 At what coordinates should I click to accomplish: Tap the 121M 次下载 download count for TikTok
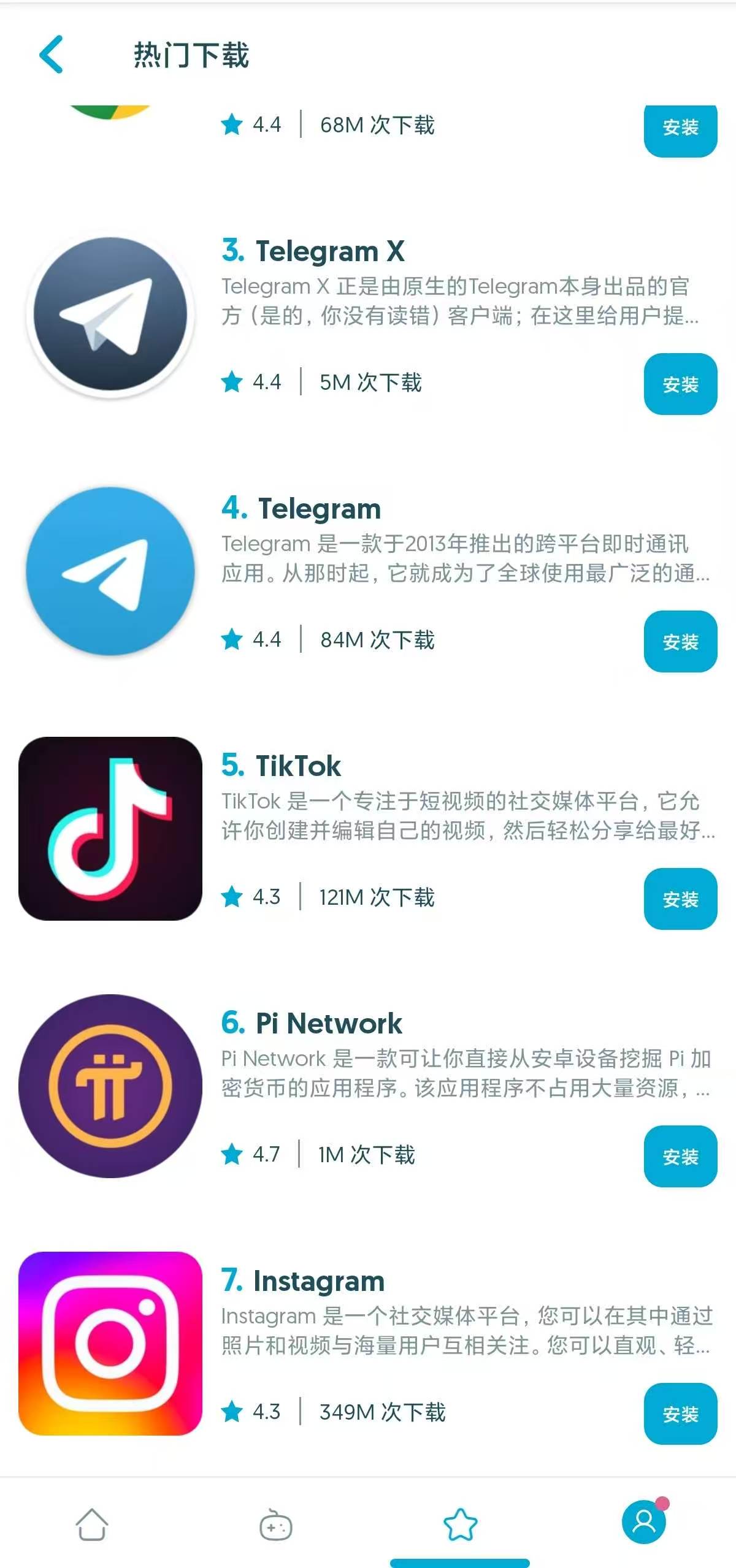point(376,896)
